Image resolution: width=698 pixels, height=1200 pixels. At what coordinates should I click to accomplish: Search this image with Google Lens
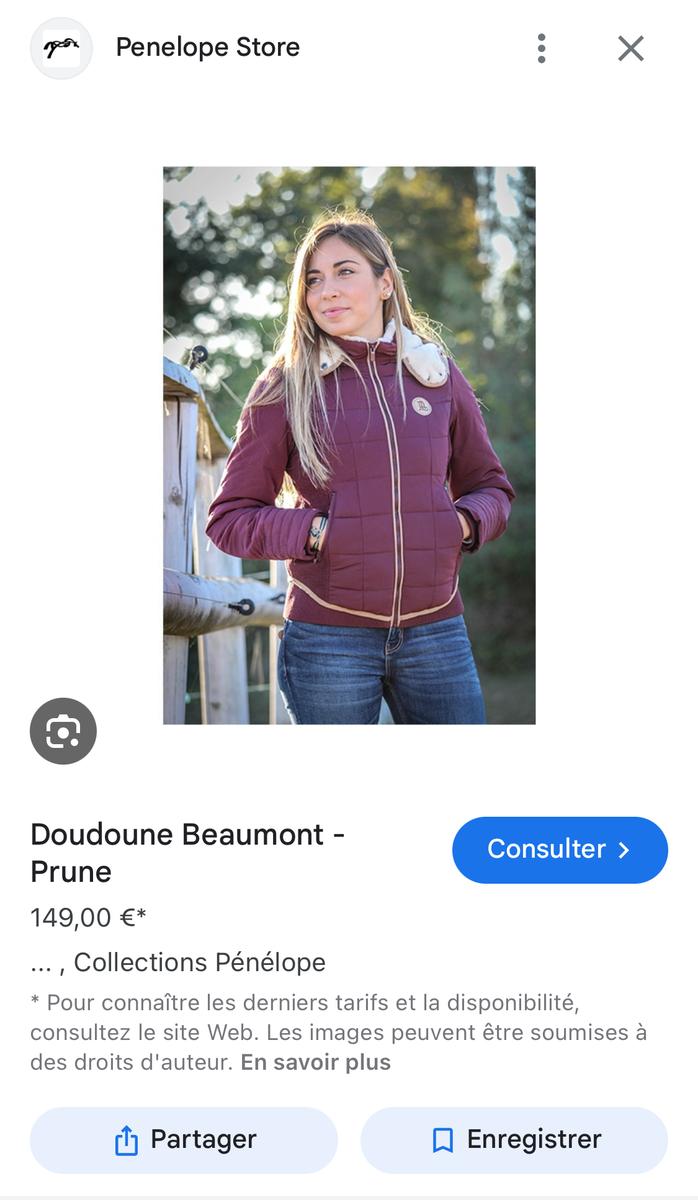pos(63,731)
